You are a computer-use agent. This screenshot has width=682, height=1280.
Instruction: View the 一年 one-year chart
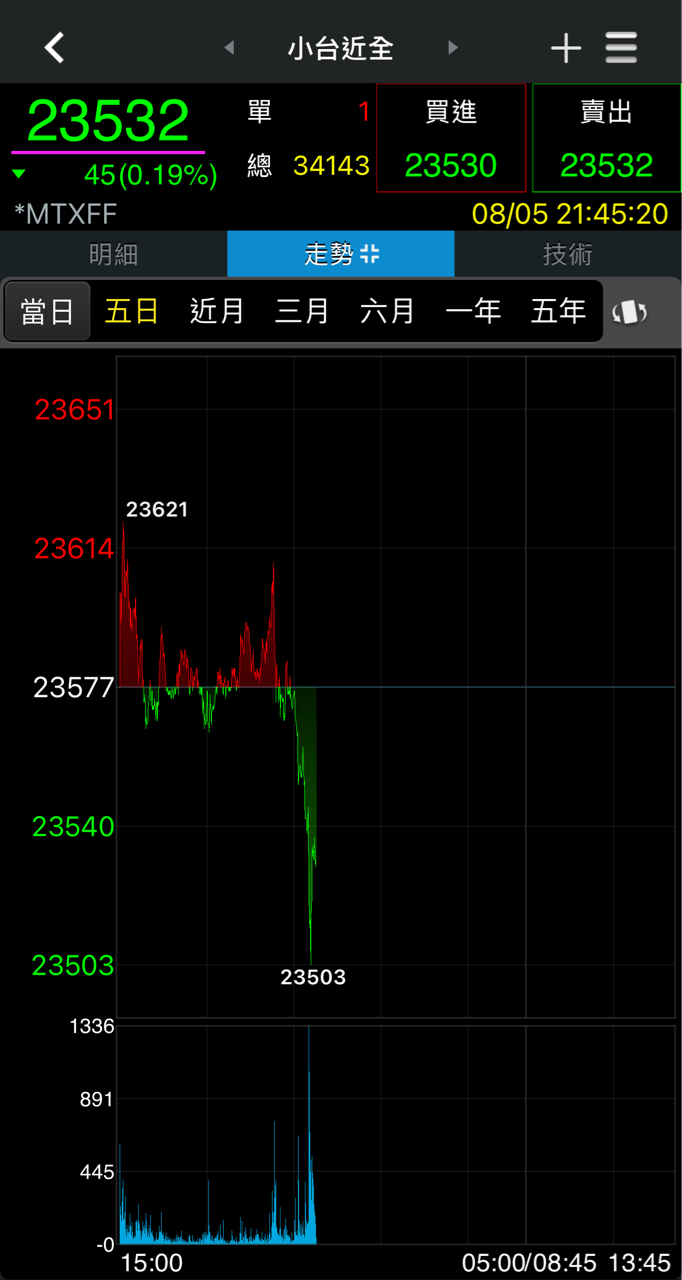point(473,311)
